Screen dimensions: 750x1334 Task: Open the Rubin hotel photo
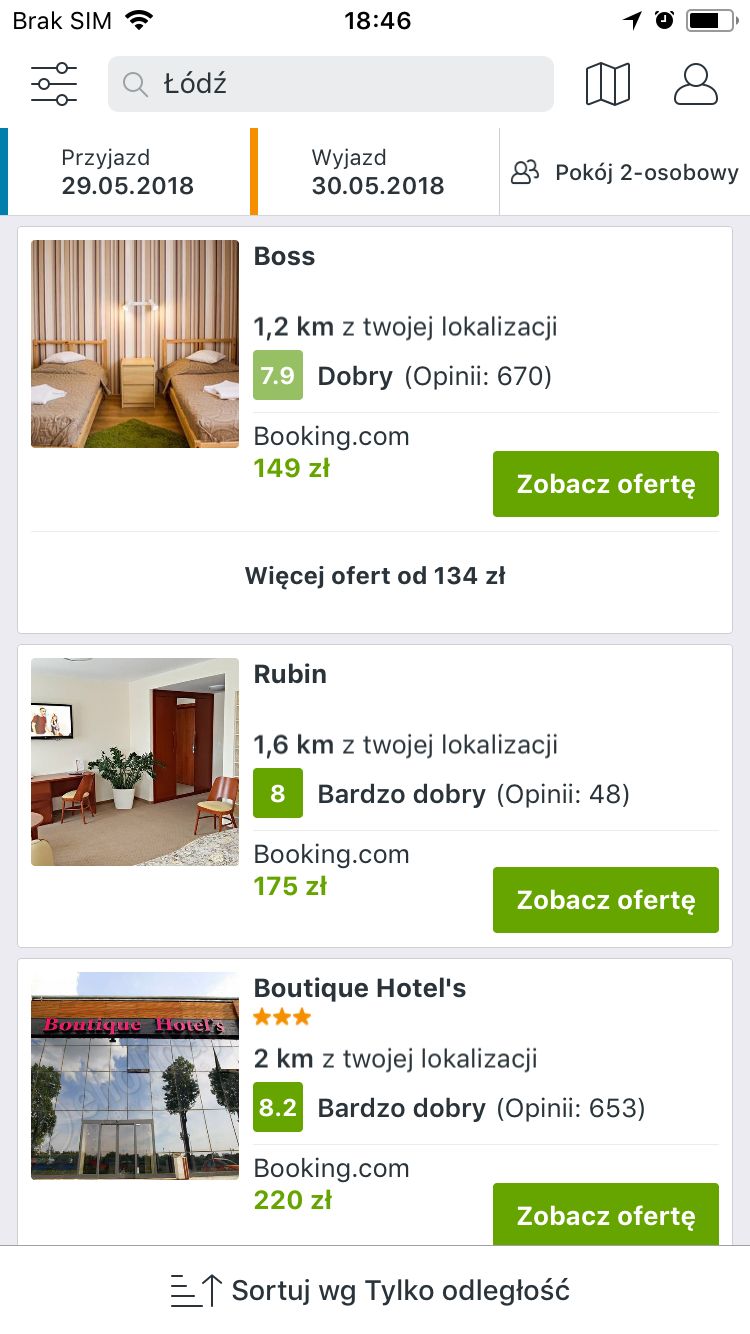(x=135, y=762)
